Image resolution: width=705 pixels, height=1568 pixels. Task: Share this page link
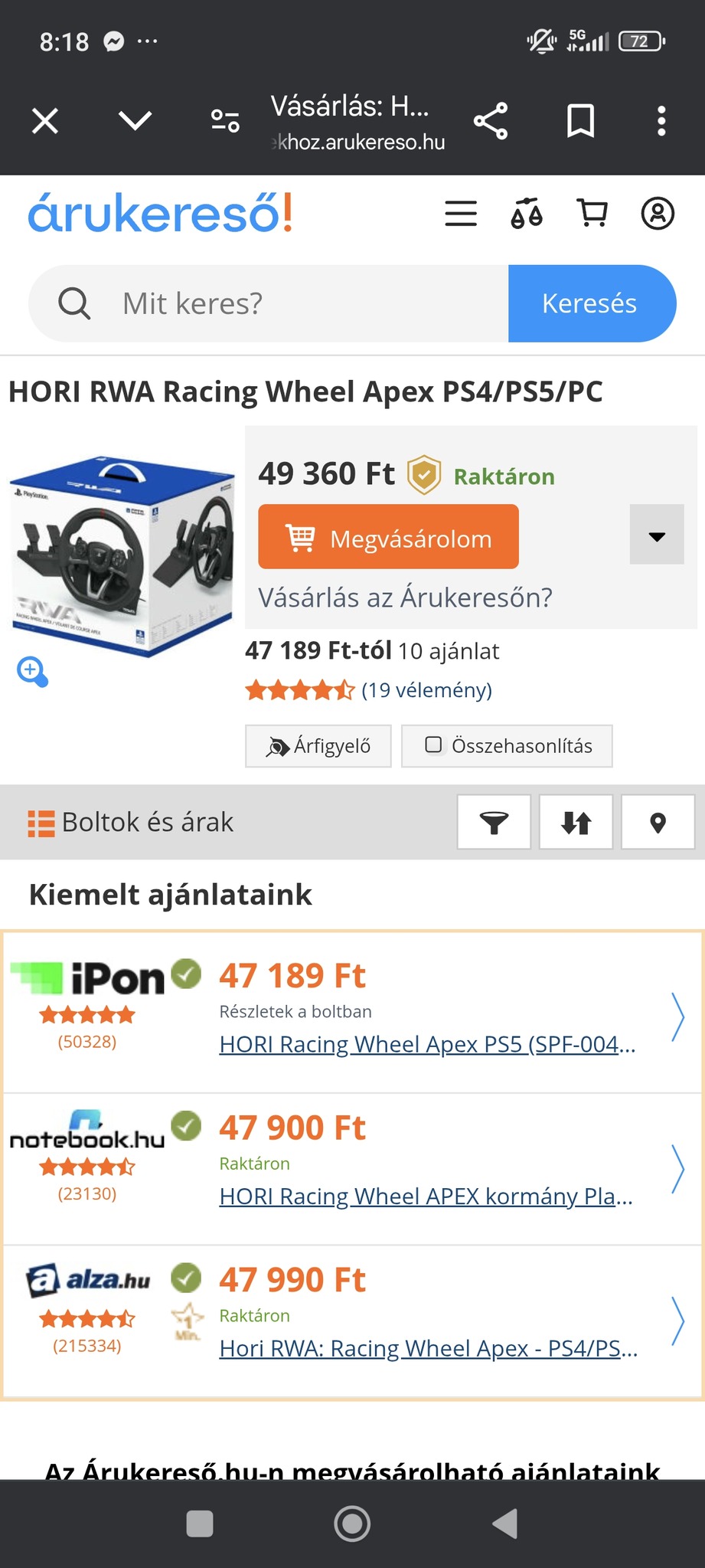point(491,121)
